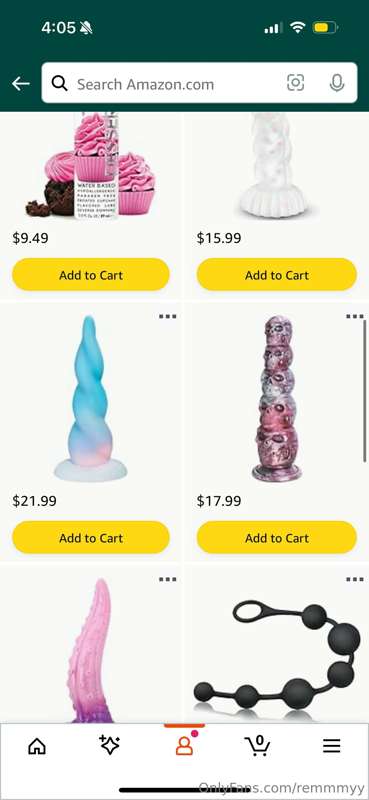The image size is (369, 800).
Task: Open the options menu on the $21.99 item
Action: tap(167, 317)
